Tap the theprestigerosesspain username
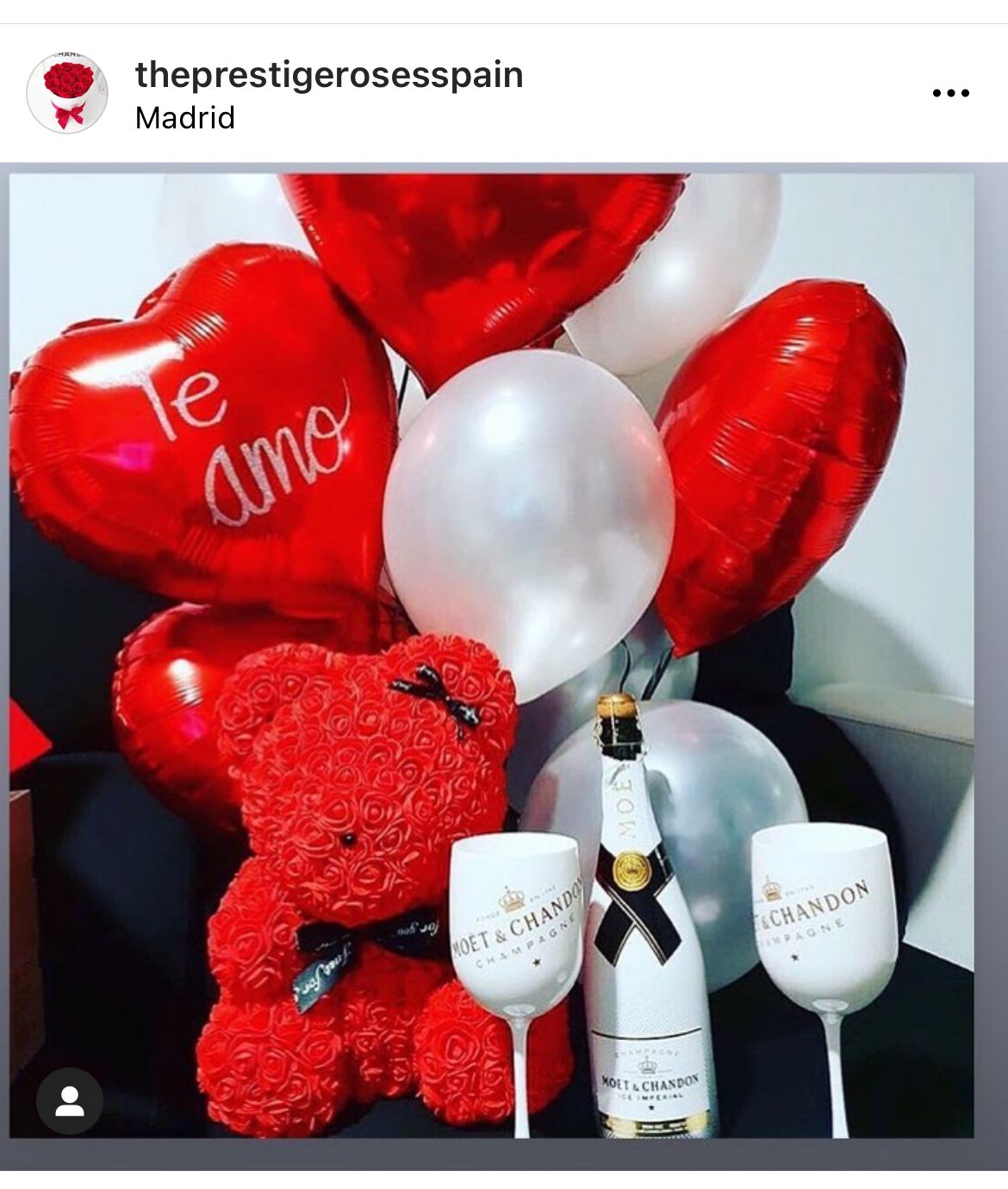Image resolution: width=1008 pixels, height=1189 pixels. [x=329, y=74]
